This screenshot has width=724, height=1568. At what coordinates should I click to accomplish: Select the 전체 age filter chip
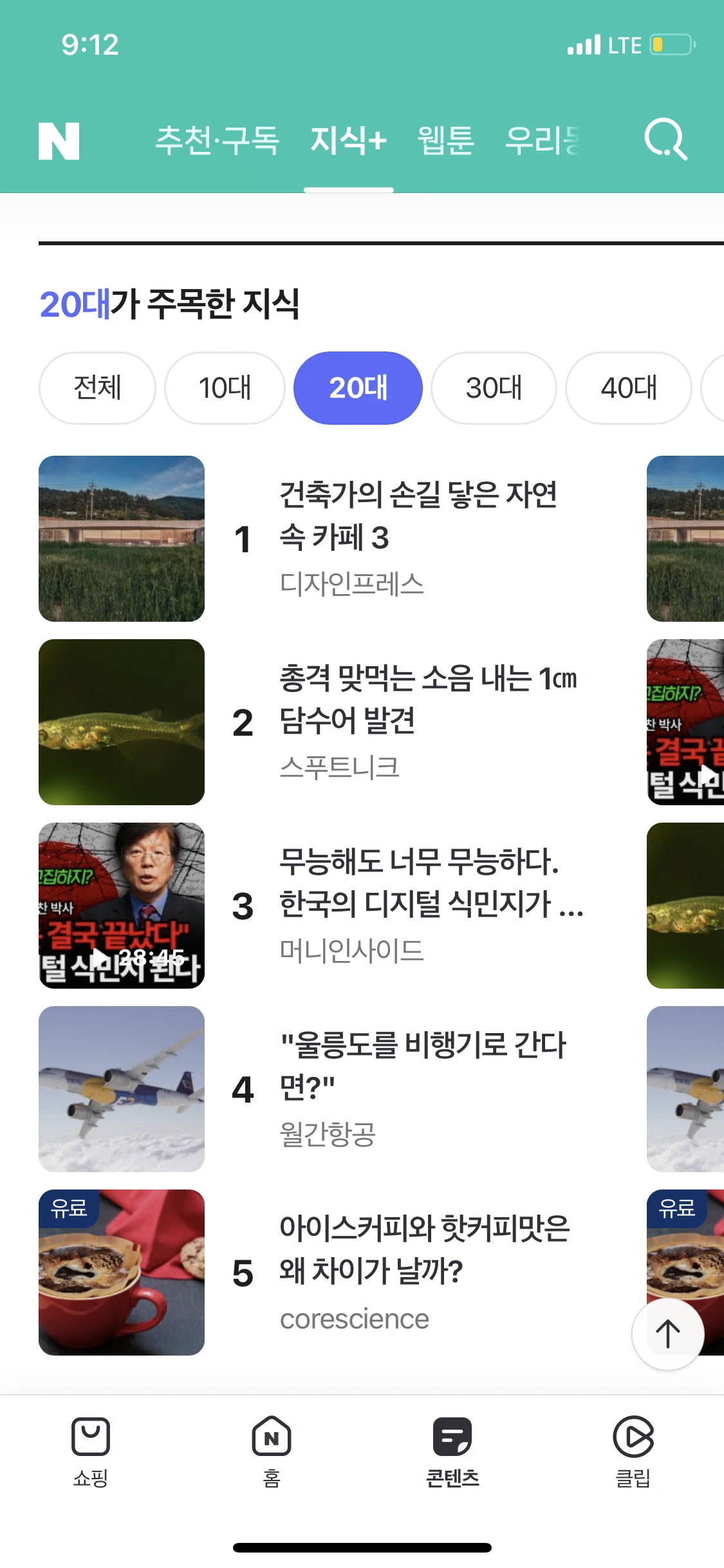tap(97, 388)
